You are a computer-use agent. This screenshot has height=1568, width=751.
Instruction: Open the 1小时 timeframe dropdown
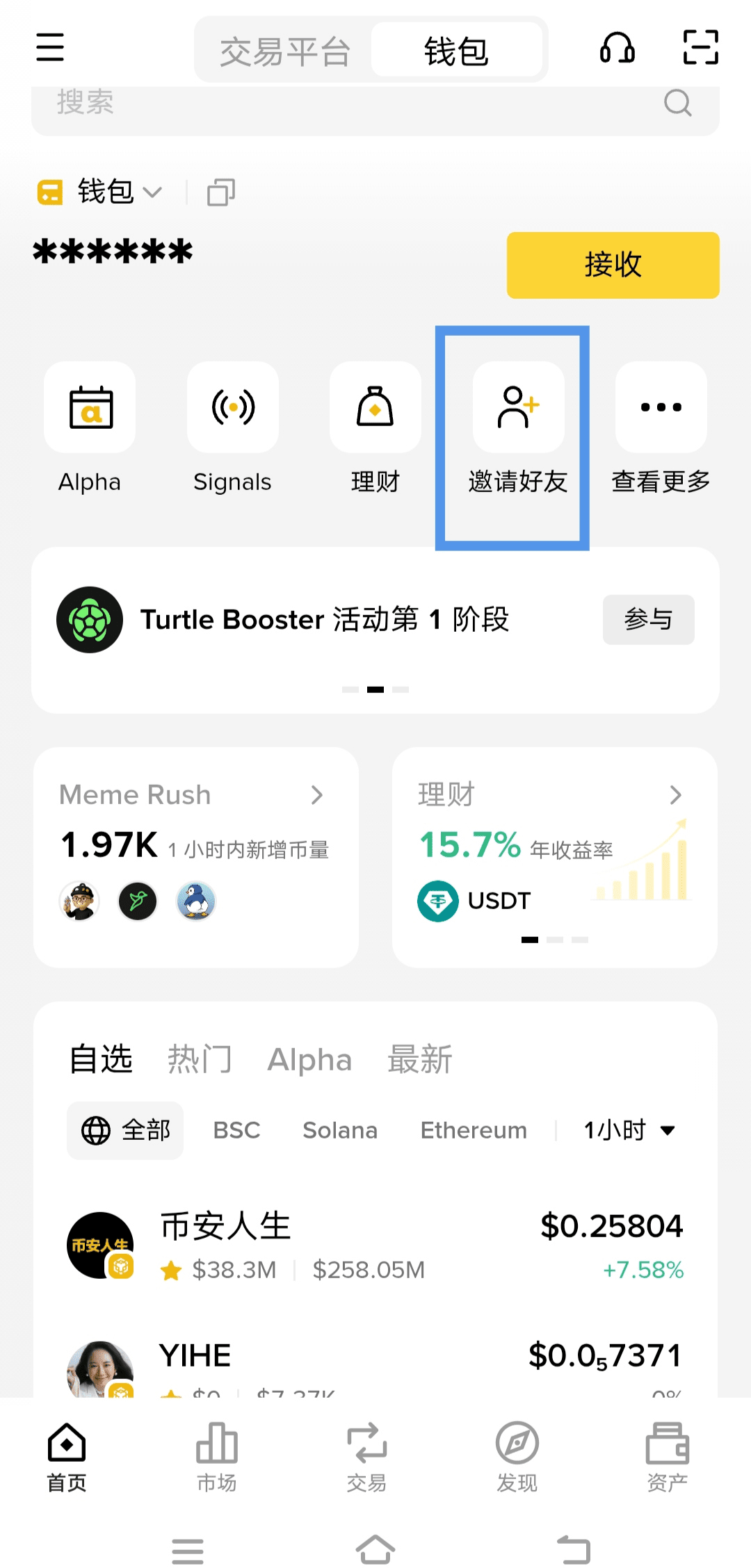click(x=629, y=1130)
